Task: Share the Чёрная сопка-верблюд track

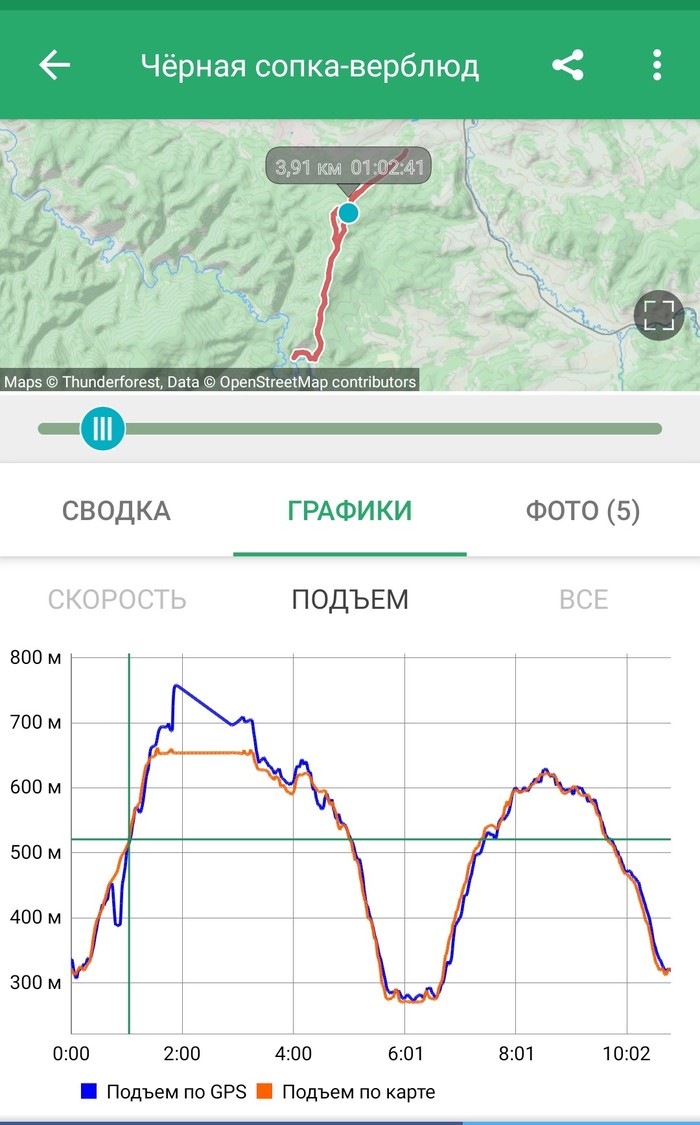Action: (x=568, y=66)
